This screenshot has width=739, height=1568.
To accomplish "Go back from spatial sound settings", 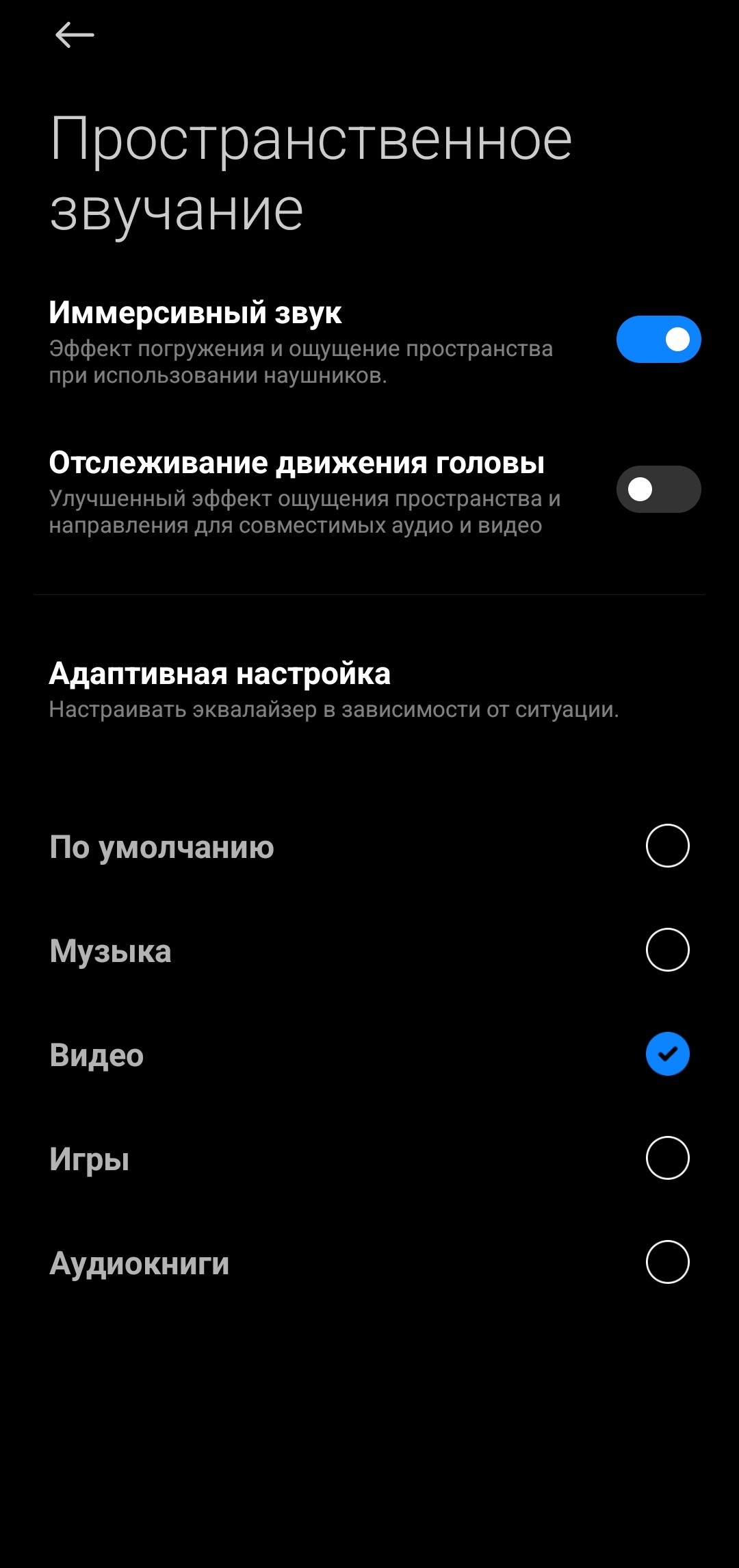I will [x=75, y=35].
